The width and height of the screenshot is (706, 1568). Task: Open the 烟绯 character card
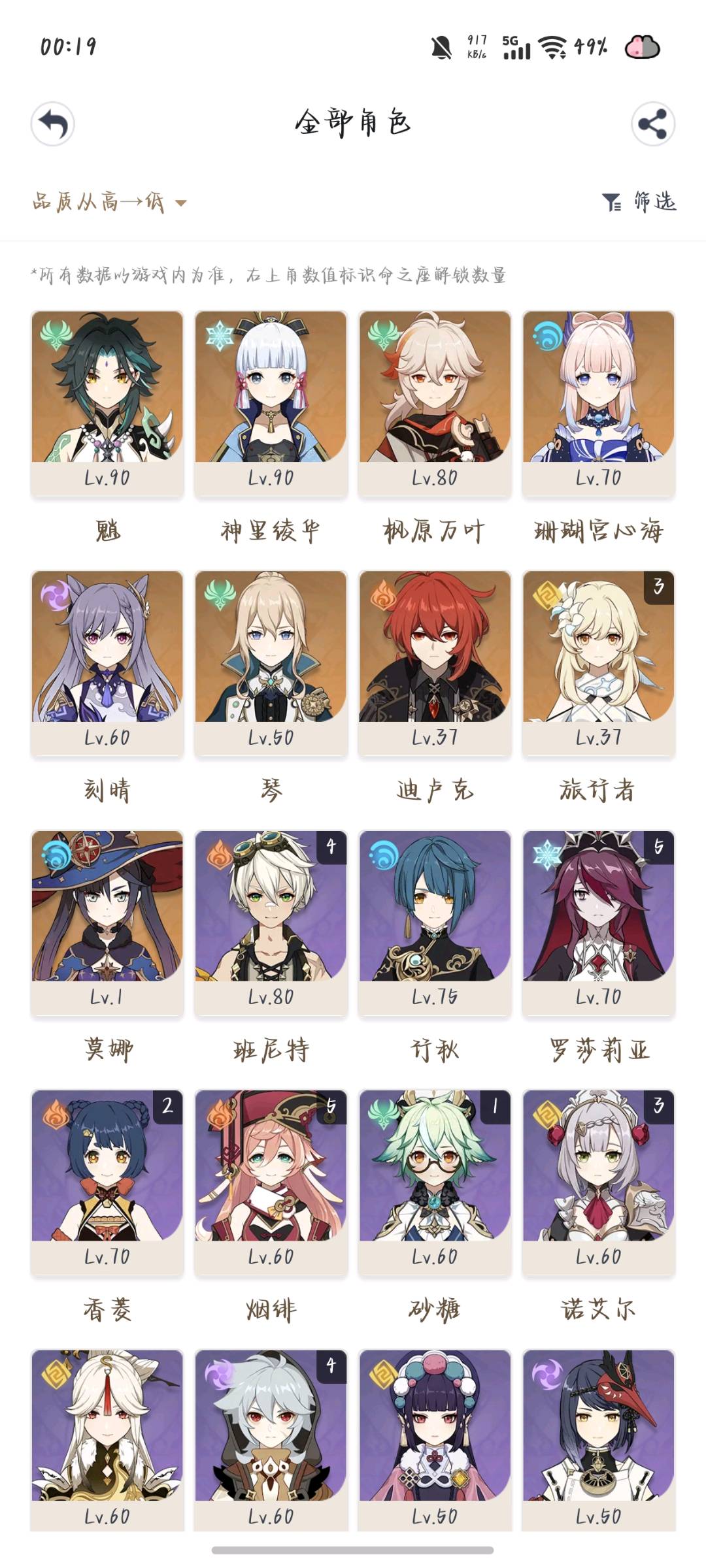point(271,1181)
